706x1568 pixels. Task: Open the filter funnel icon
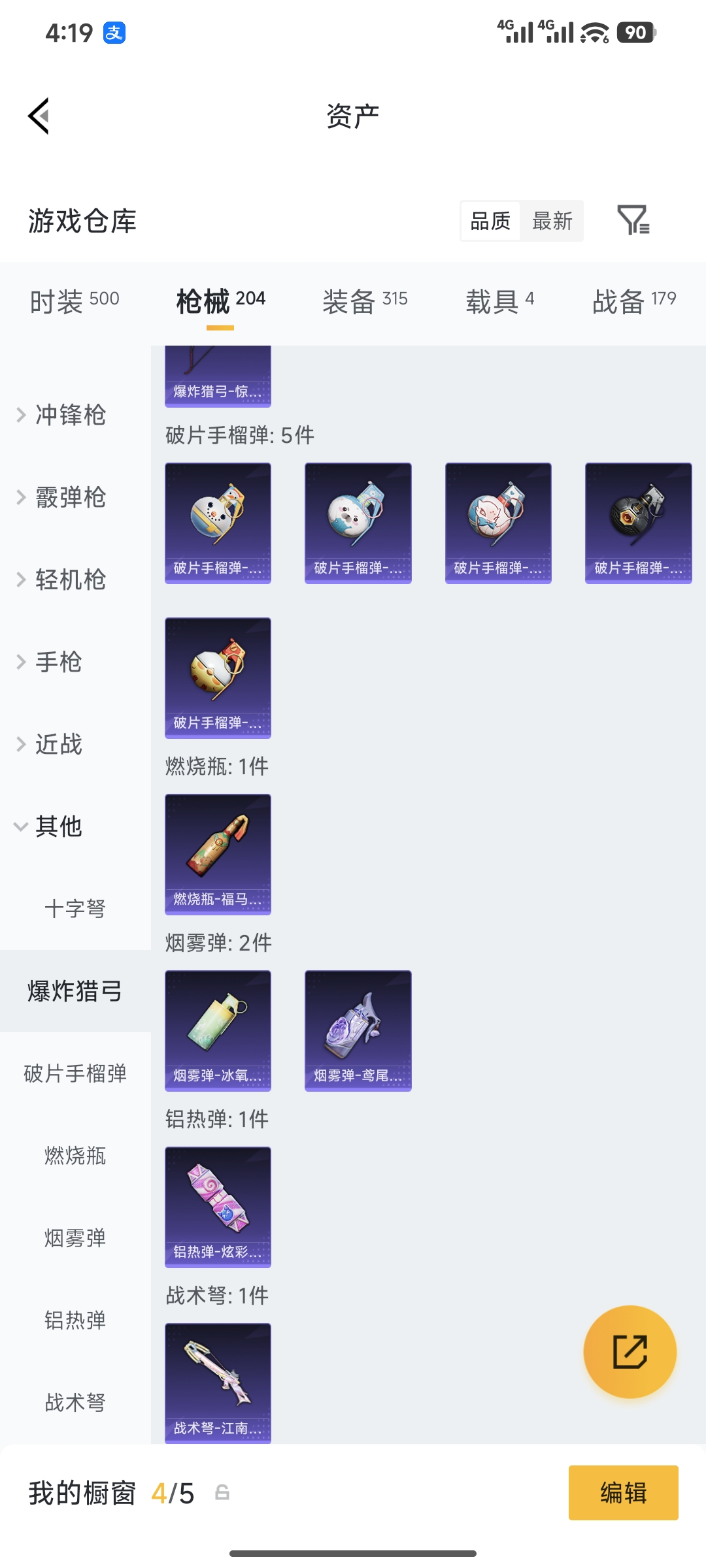pyautogui.click(x=633, y=221)
